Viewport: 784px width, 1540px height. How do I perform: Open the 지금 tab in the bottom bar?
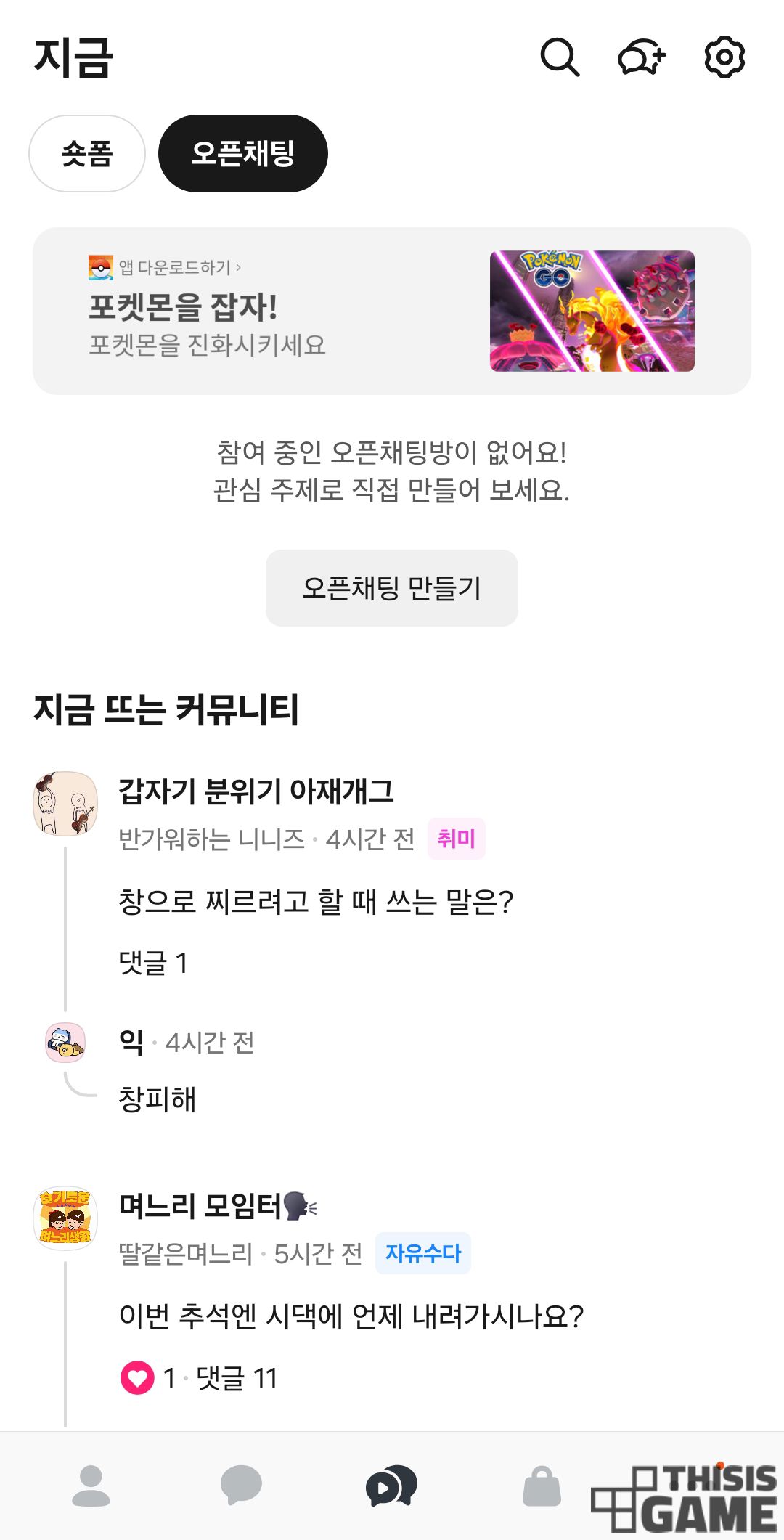[392, 1486]
